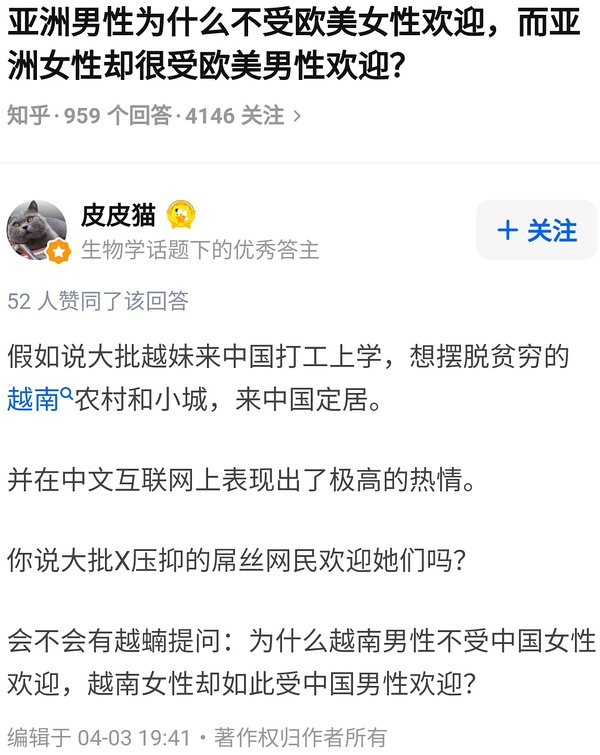Follow the author 皮皮猫
The width and height of the screenshot is (600, 755).
click(536, 231)
